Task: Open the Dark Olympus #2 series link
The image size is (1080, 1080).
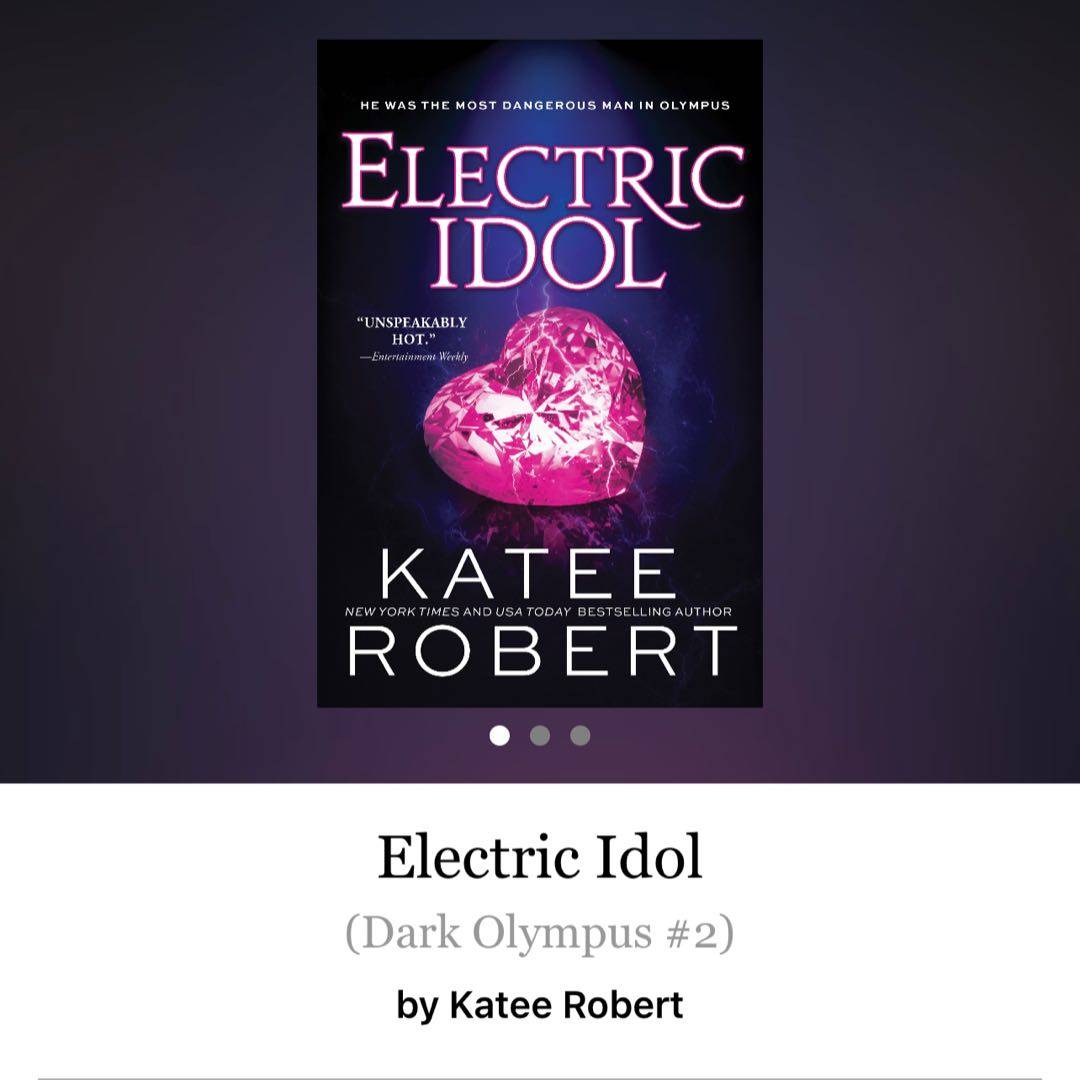Action: point(540,933)
